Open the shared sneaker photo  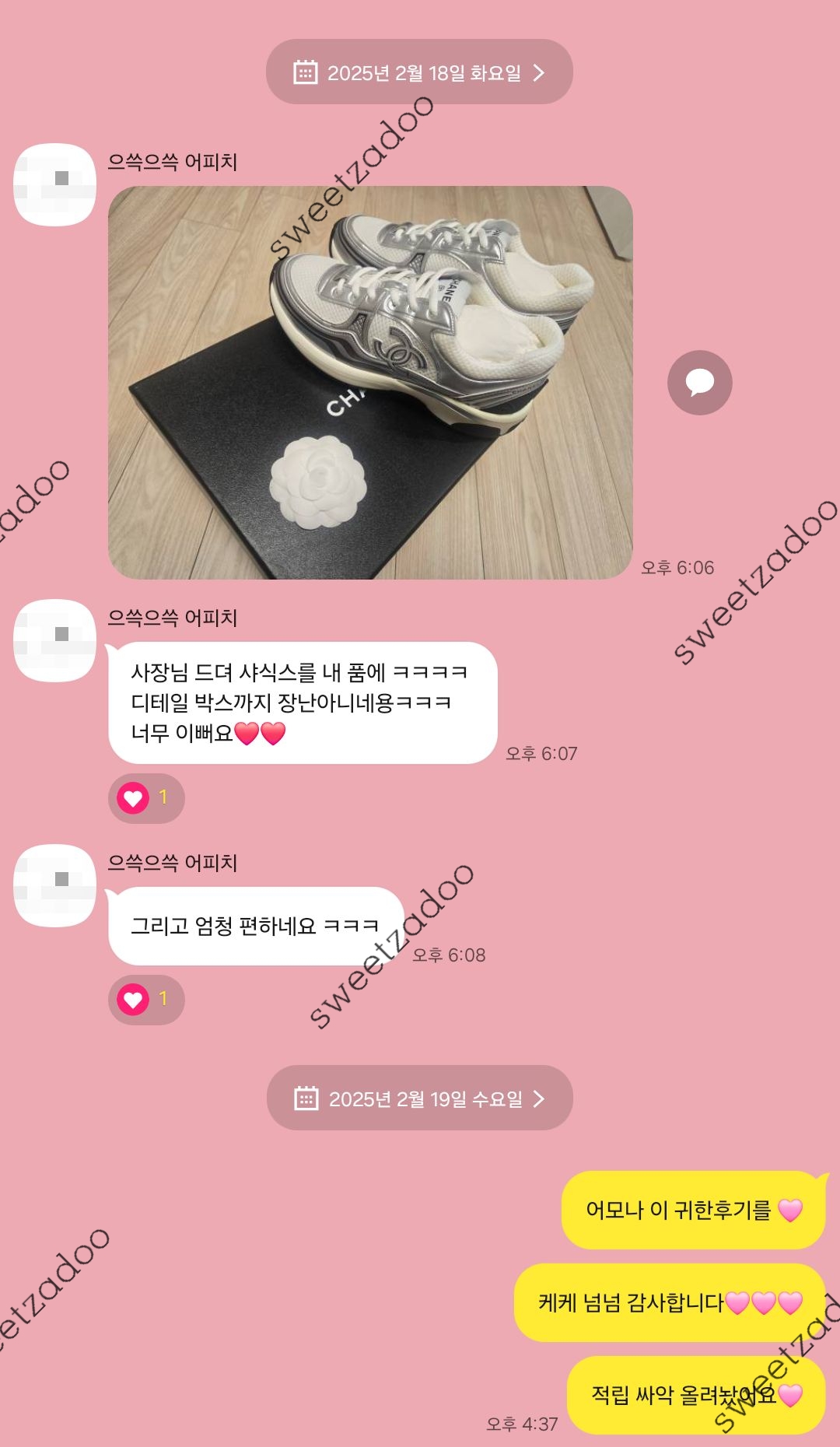[370, 382]
